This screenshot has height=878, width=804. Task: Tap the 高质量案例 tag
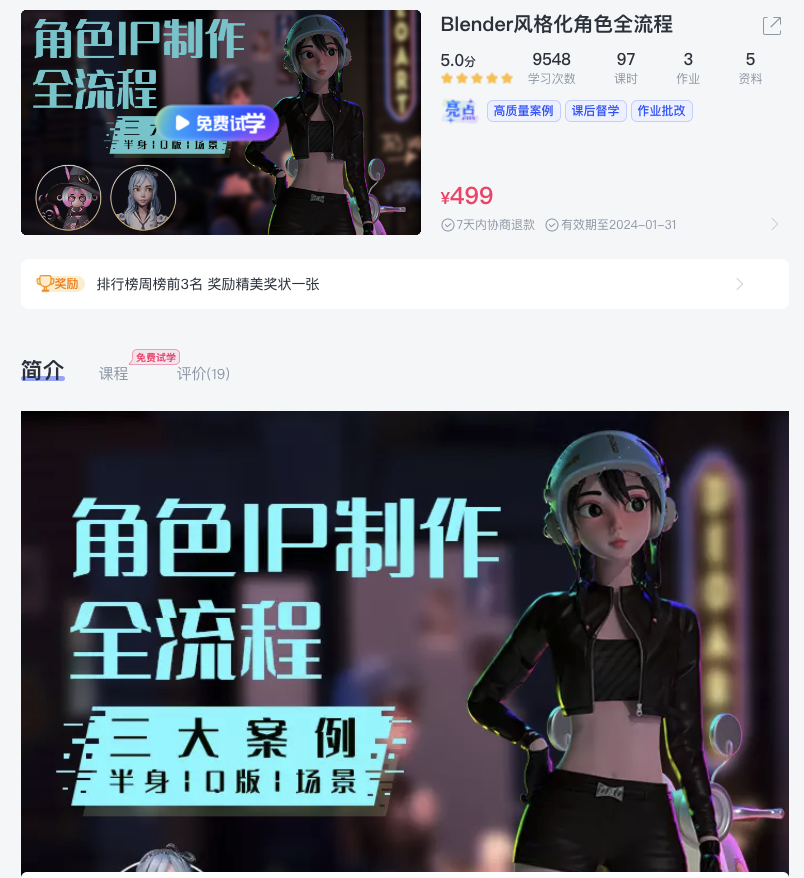(x=524, y=111)
